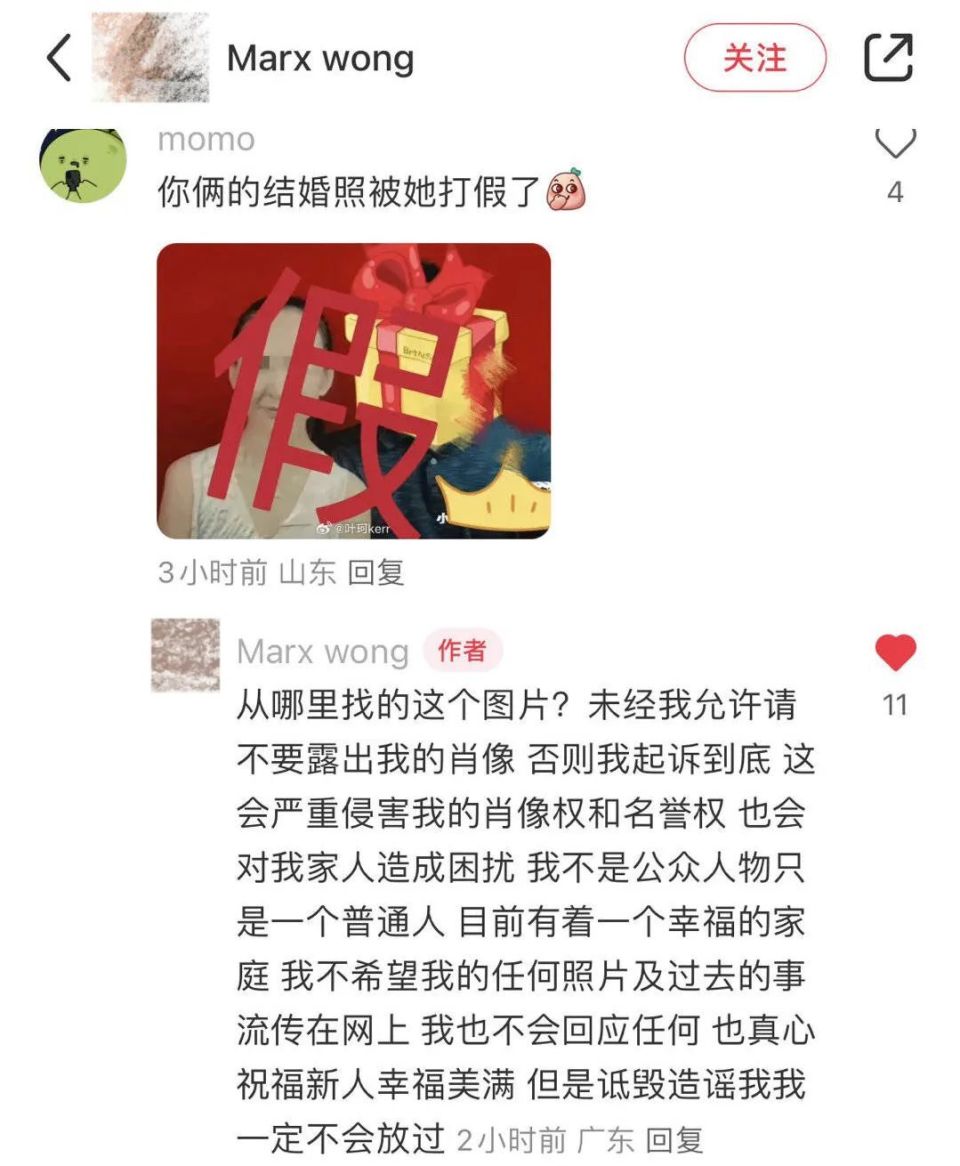This screenshot has height=1166, width=960.
Task: Open the share icon in the top bar
Action: pos(888,57)
